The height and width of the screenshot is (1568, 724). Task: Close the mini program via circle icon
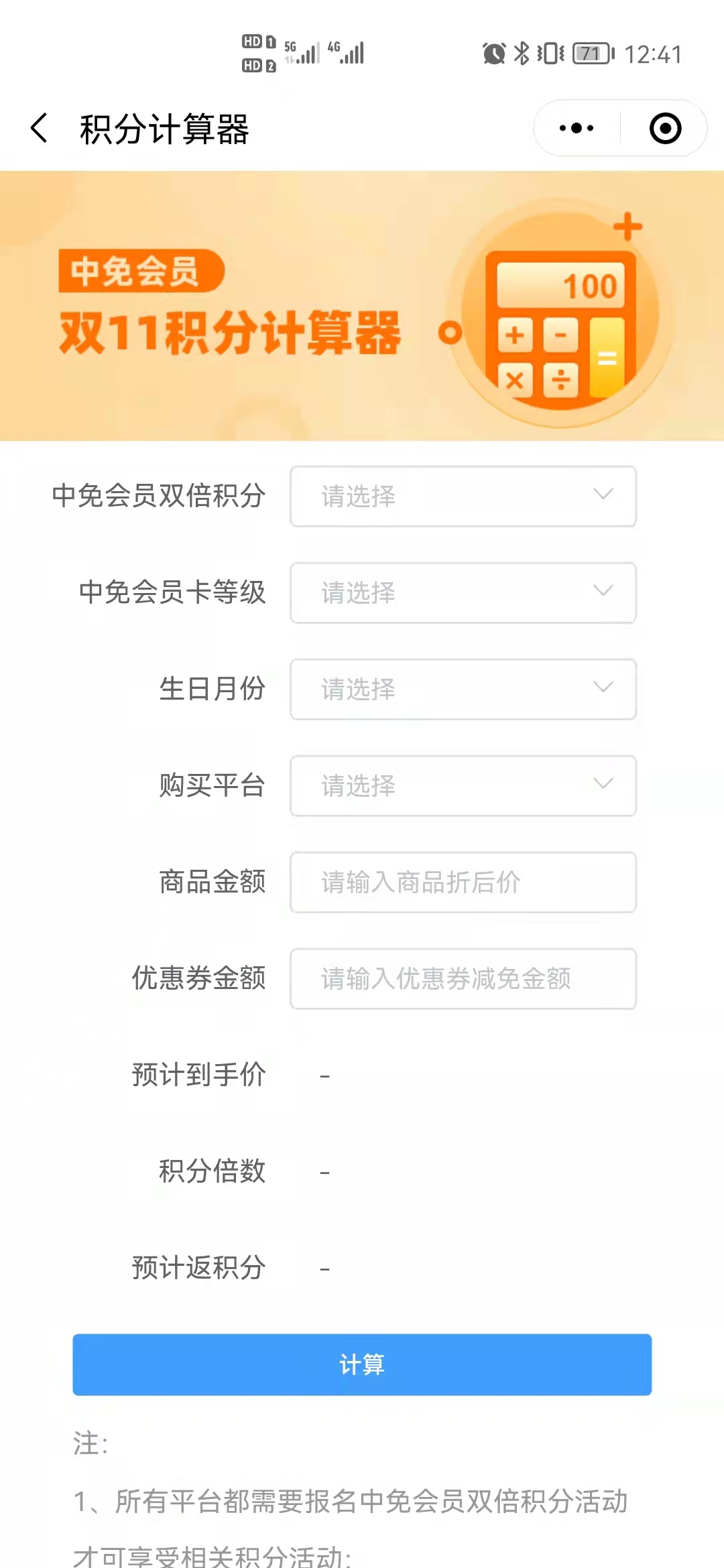pos(665,128)
